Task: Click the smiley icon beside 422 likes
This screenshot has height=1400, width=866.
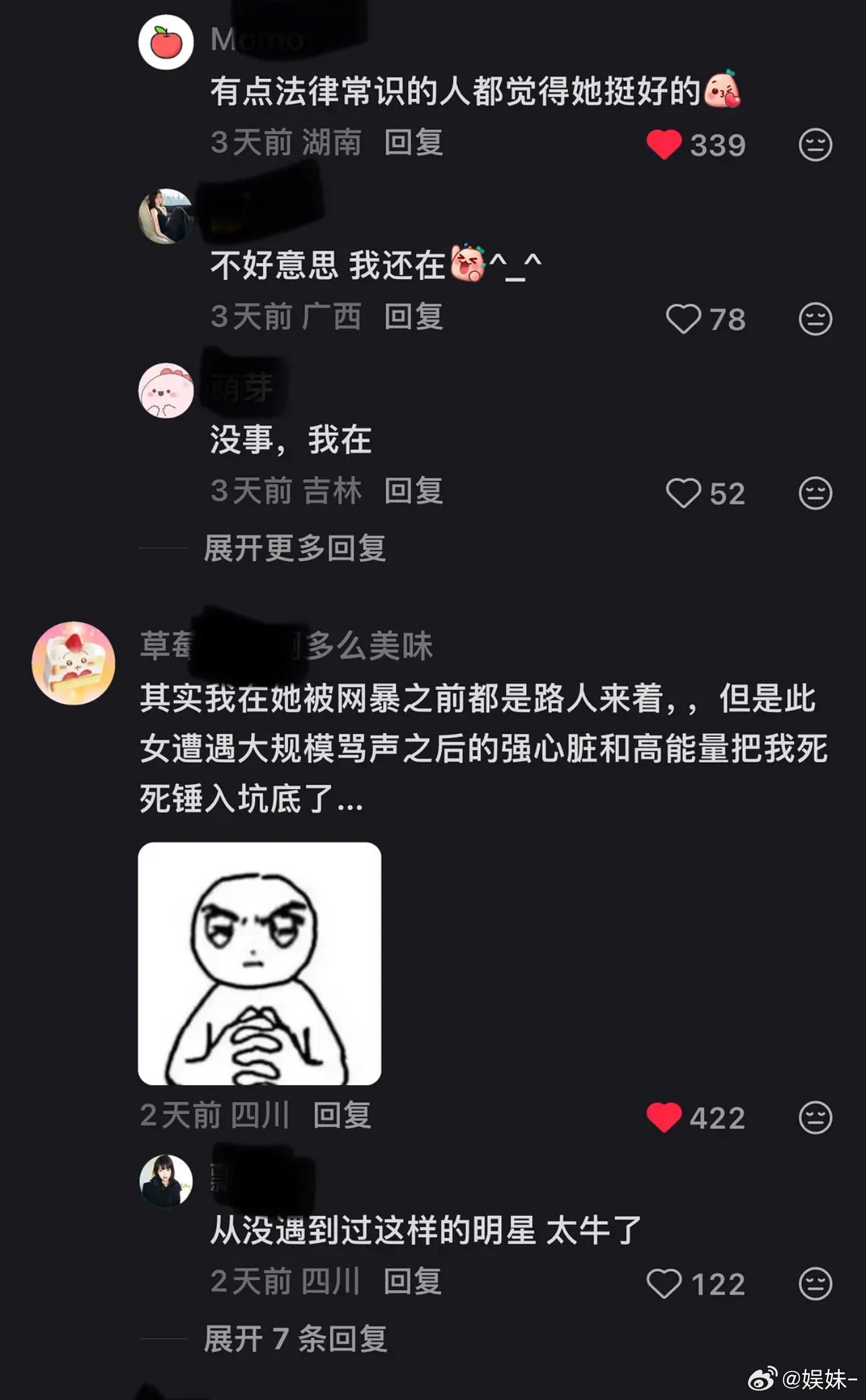Action: coord(817,1118)
